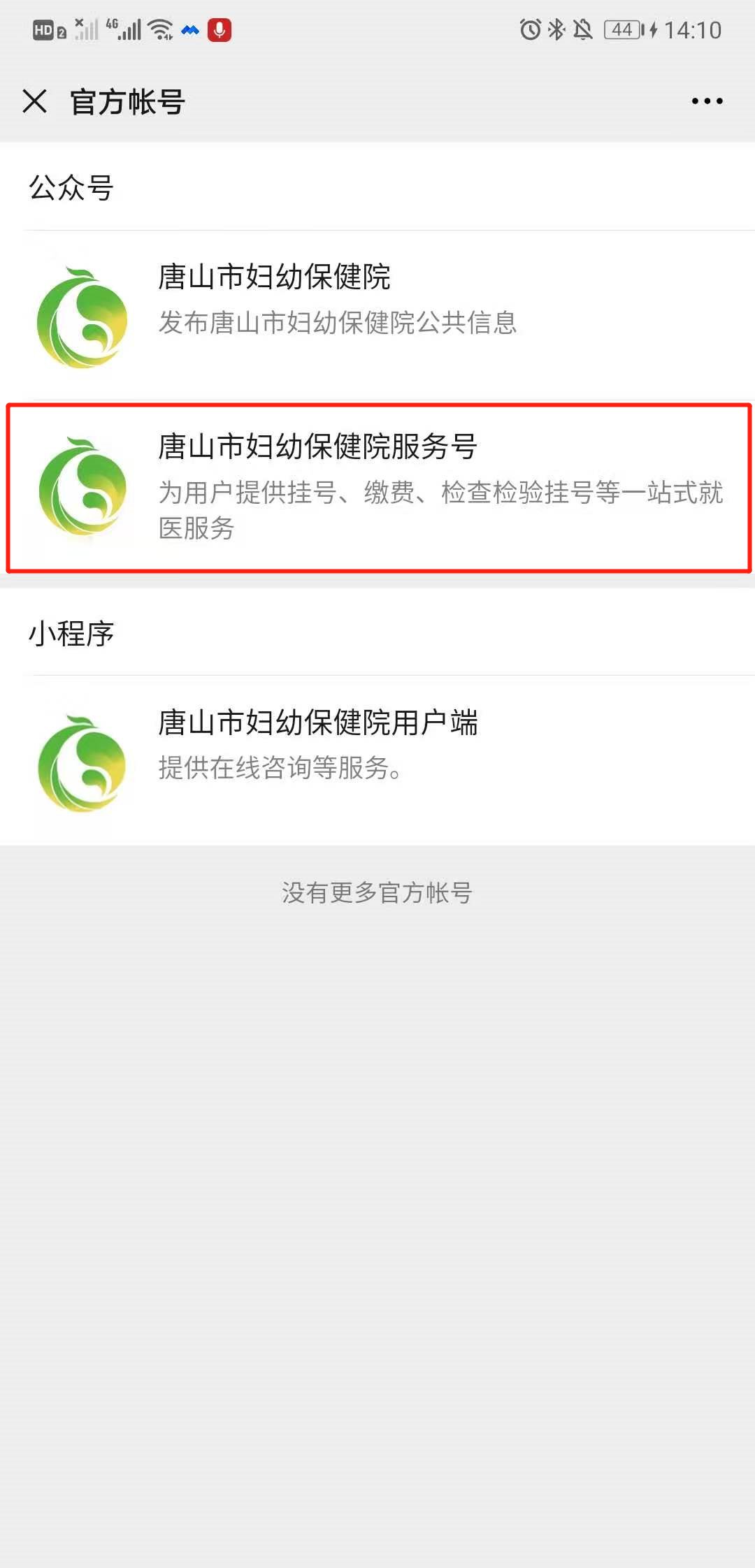Open the 唐山市妇幼保健院 official account
This screenshot has height=1568, width=755.
[377, 316]
